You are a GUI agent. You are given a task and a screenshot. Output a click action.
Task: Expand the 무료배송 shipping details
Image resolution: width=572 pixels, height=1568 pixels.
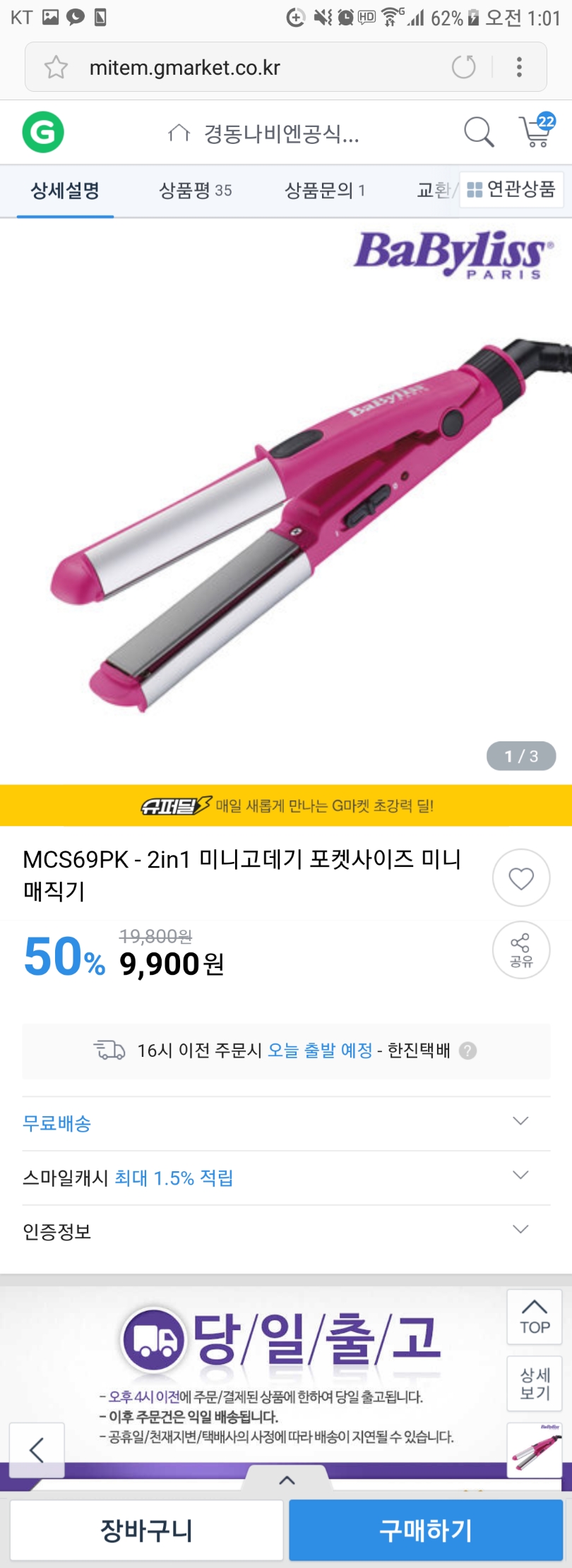(286, 1123)
